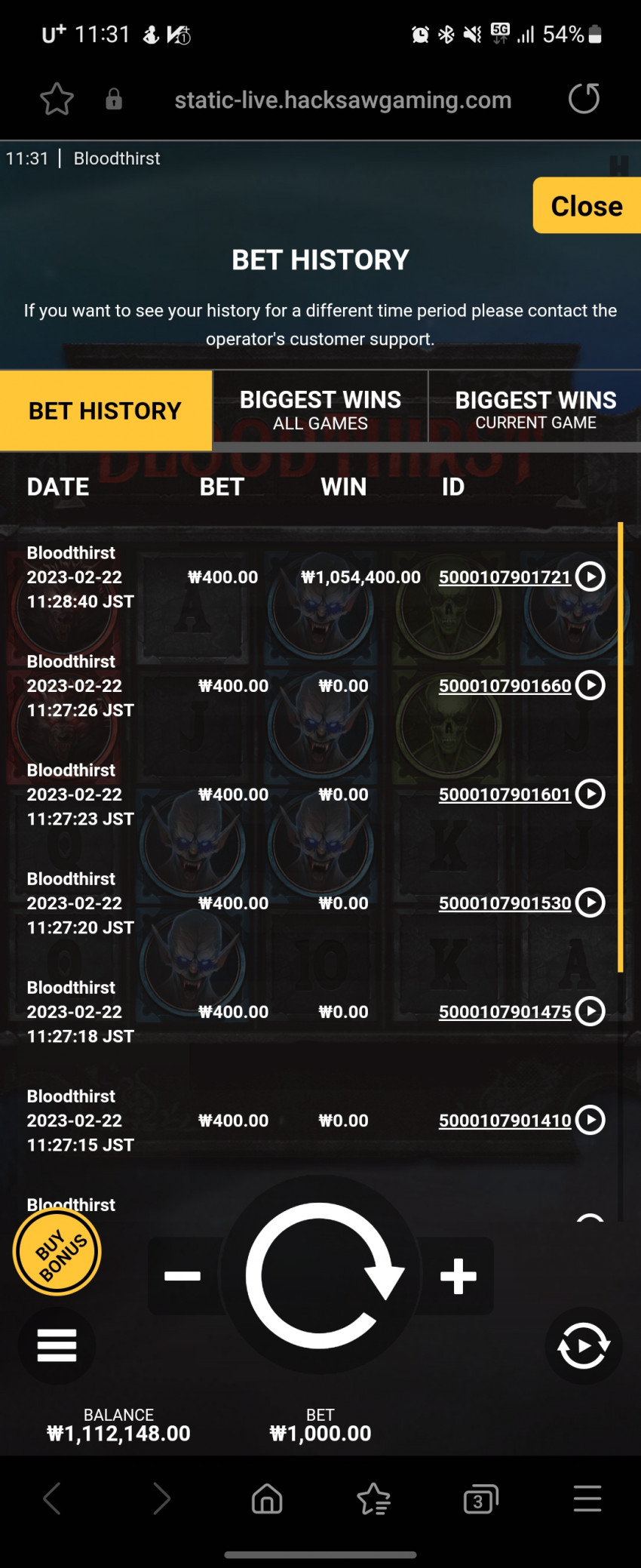Increase the bet with plus button
This screenshot has width=641, height=1568.
[458, 1276]
